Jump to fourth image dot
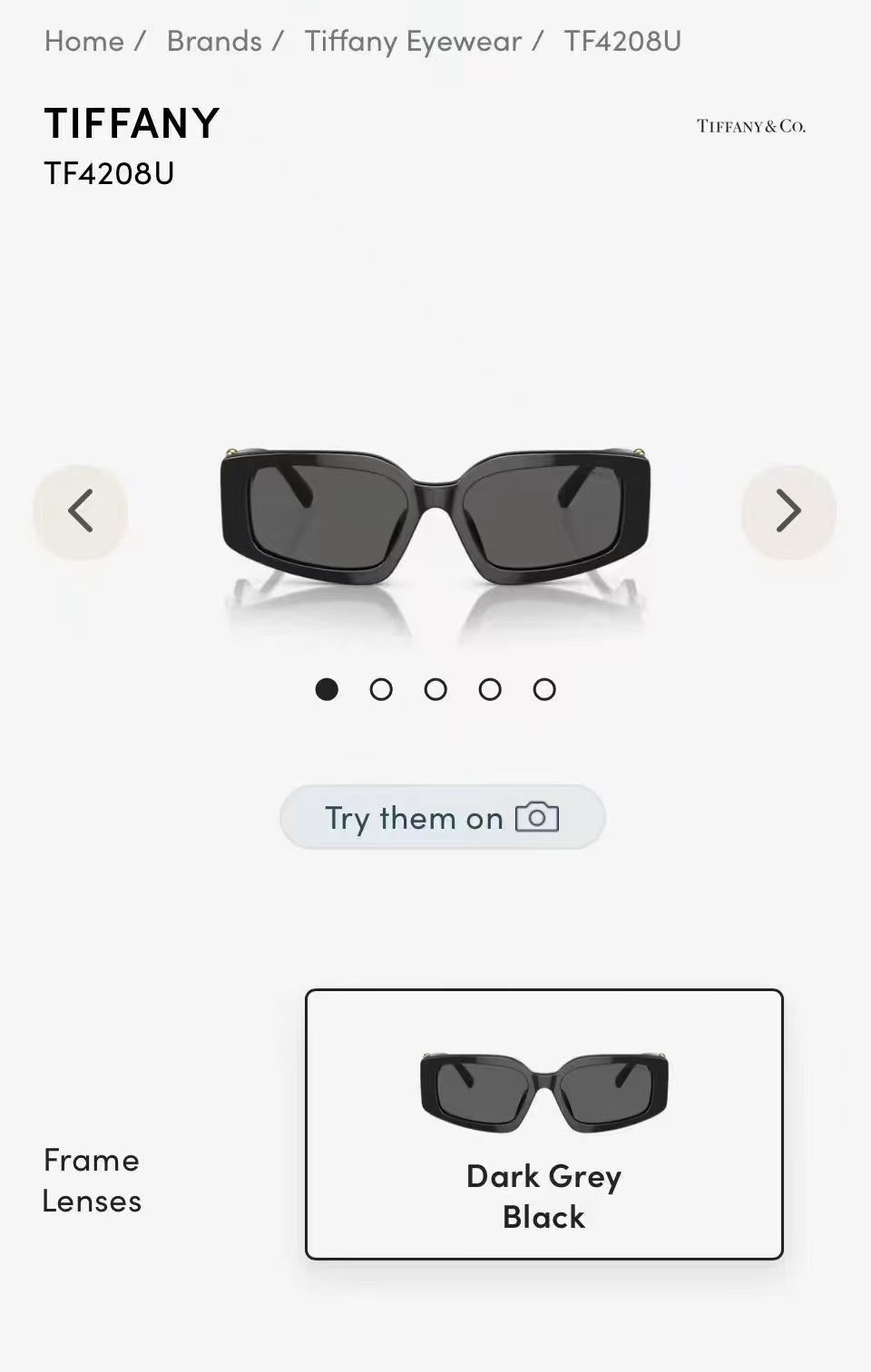 click(x=490, y=690)
